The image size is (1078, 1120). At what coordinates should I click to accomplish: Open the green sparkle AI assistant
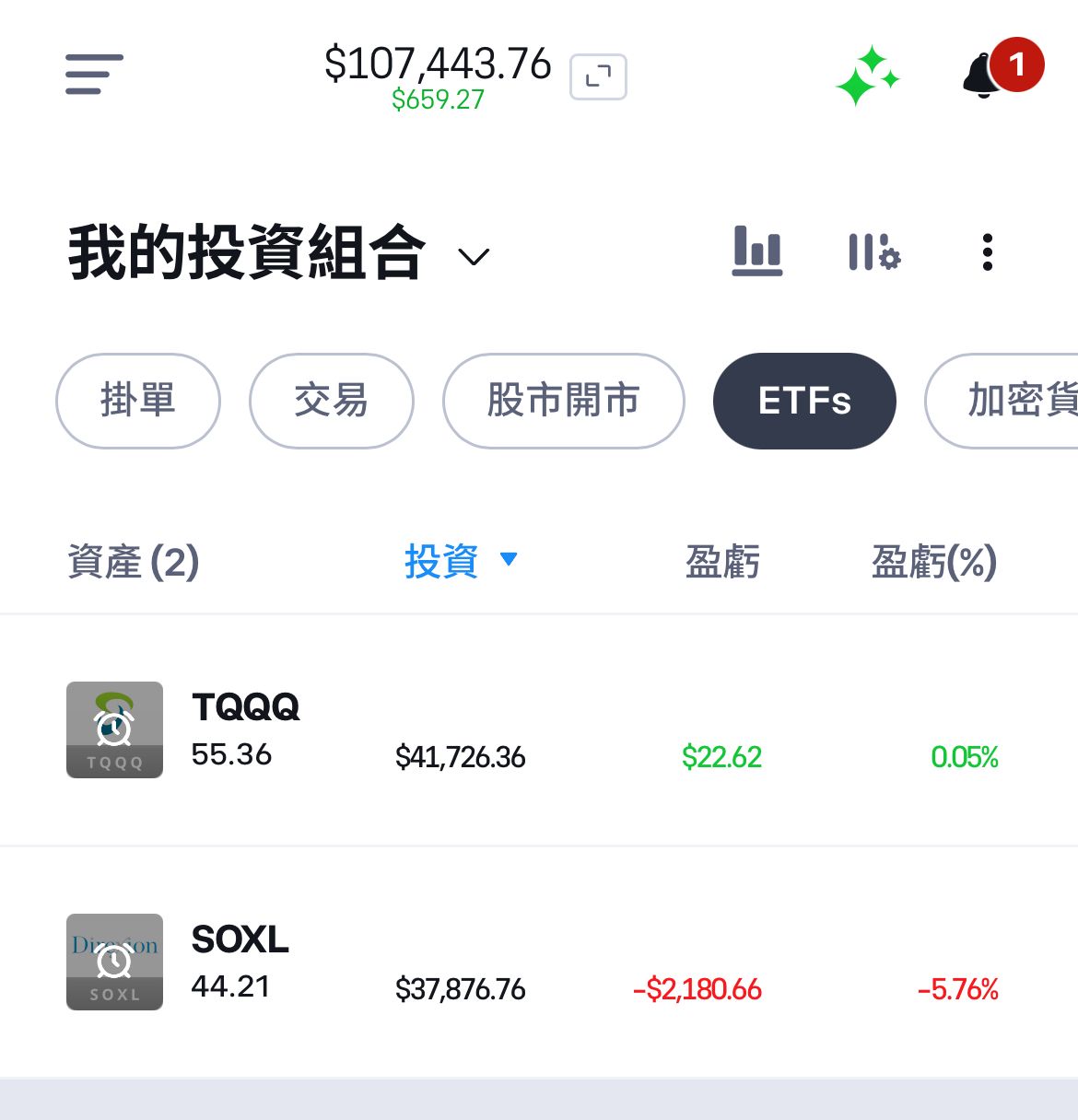(867, 76)
